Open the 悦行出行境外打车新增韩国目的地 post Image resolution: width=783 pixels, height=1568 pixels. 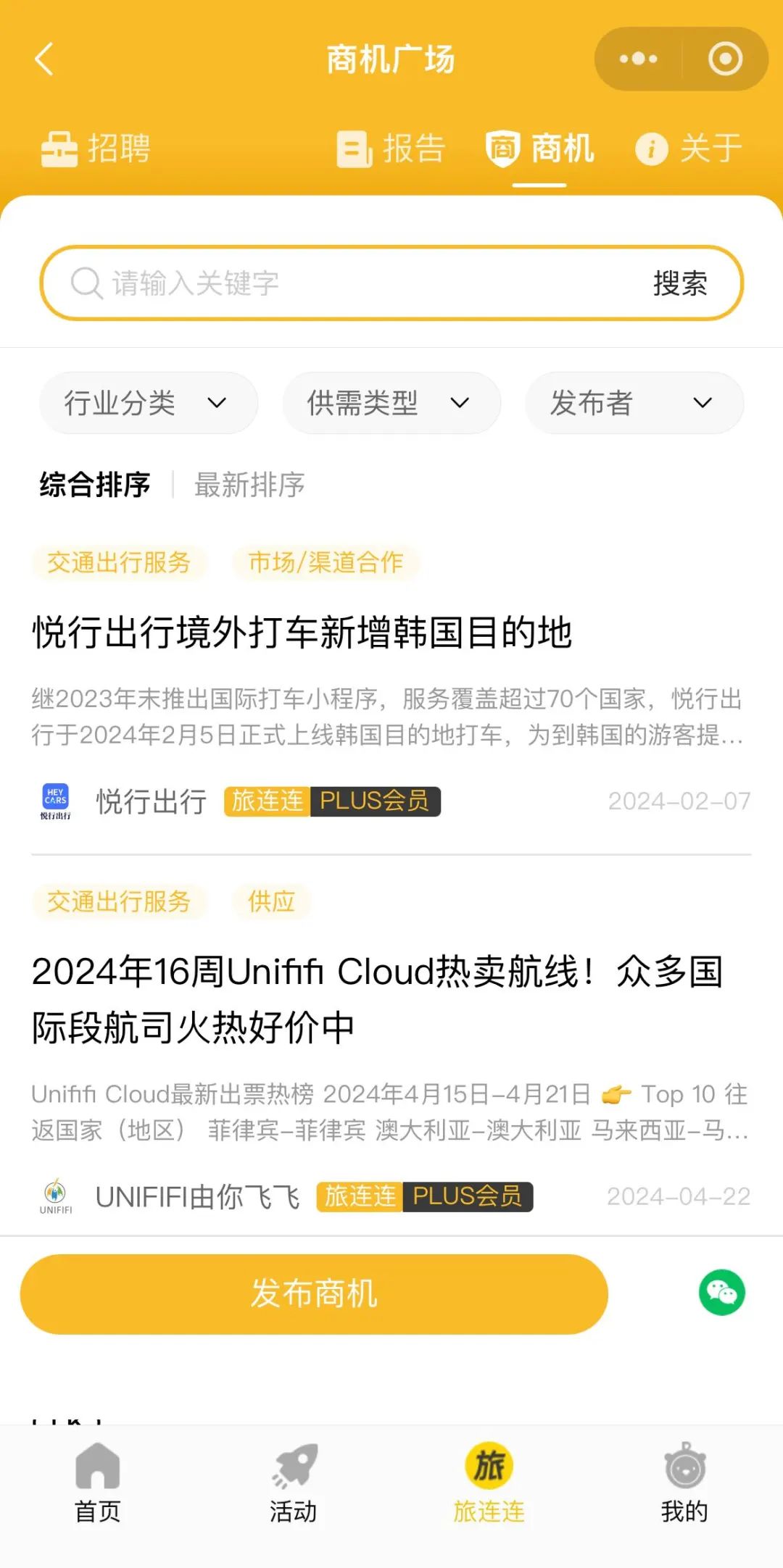tap(302, 633)
